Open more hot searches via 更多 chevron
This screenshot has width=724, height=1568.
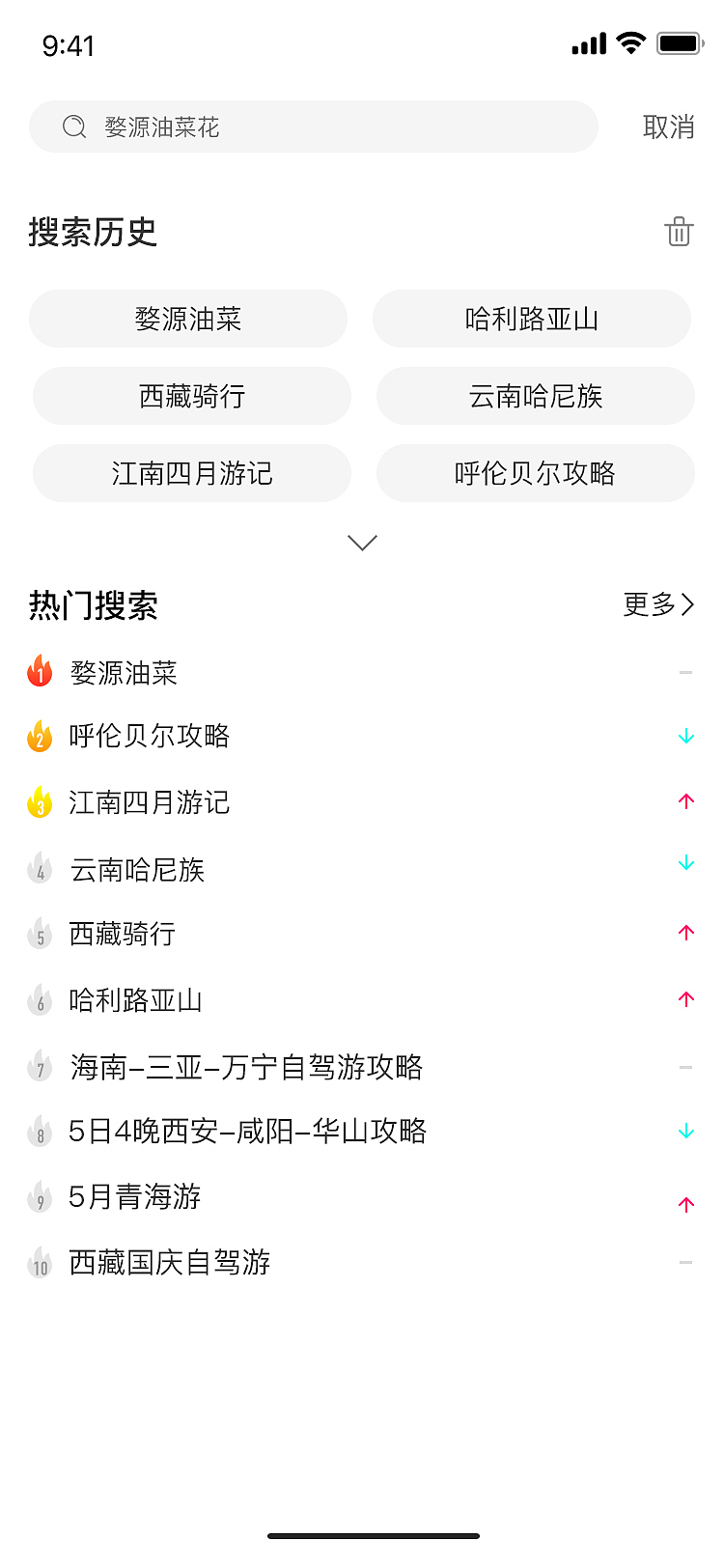click(x=658, y=604)
